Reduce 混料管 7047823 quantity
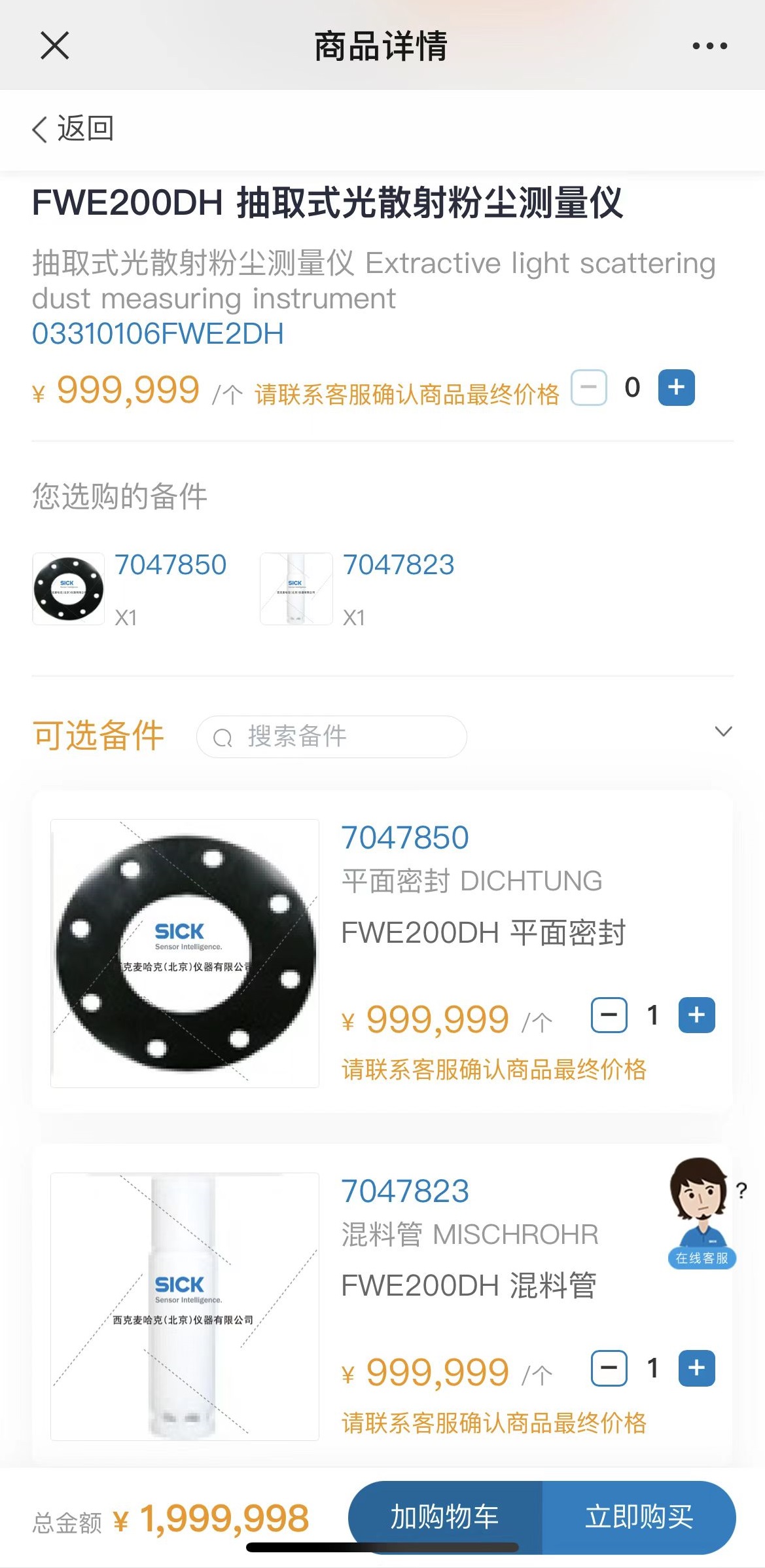The height and width of the screenshot is (1568, 765). point(609,1368)
